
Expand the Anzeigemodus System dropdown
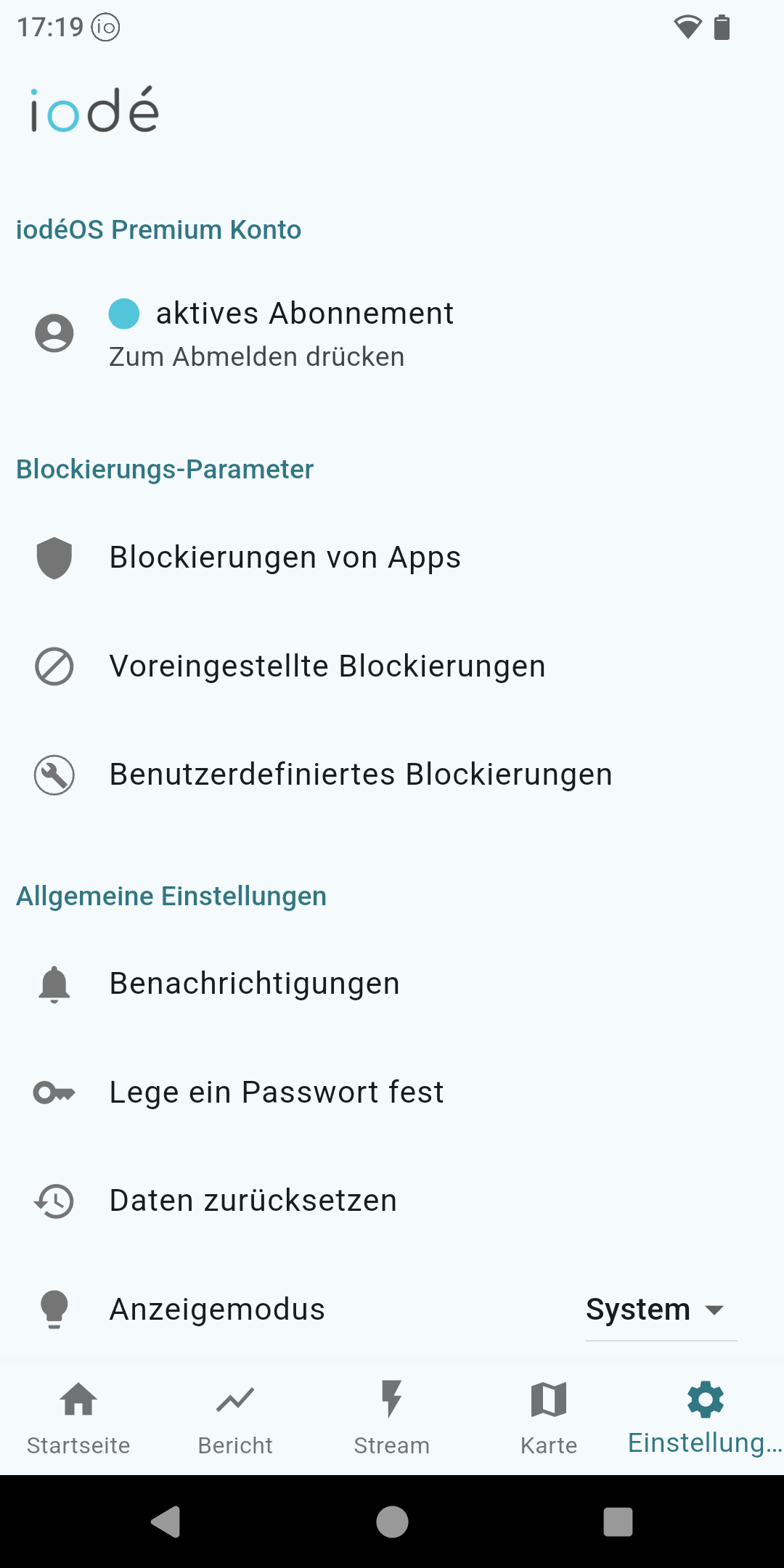pyautogui.click(x=661, y=1310)
